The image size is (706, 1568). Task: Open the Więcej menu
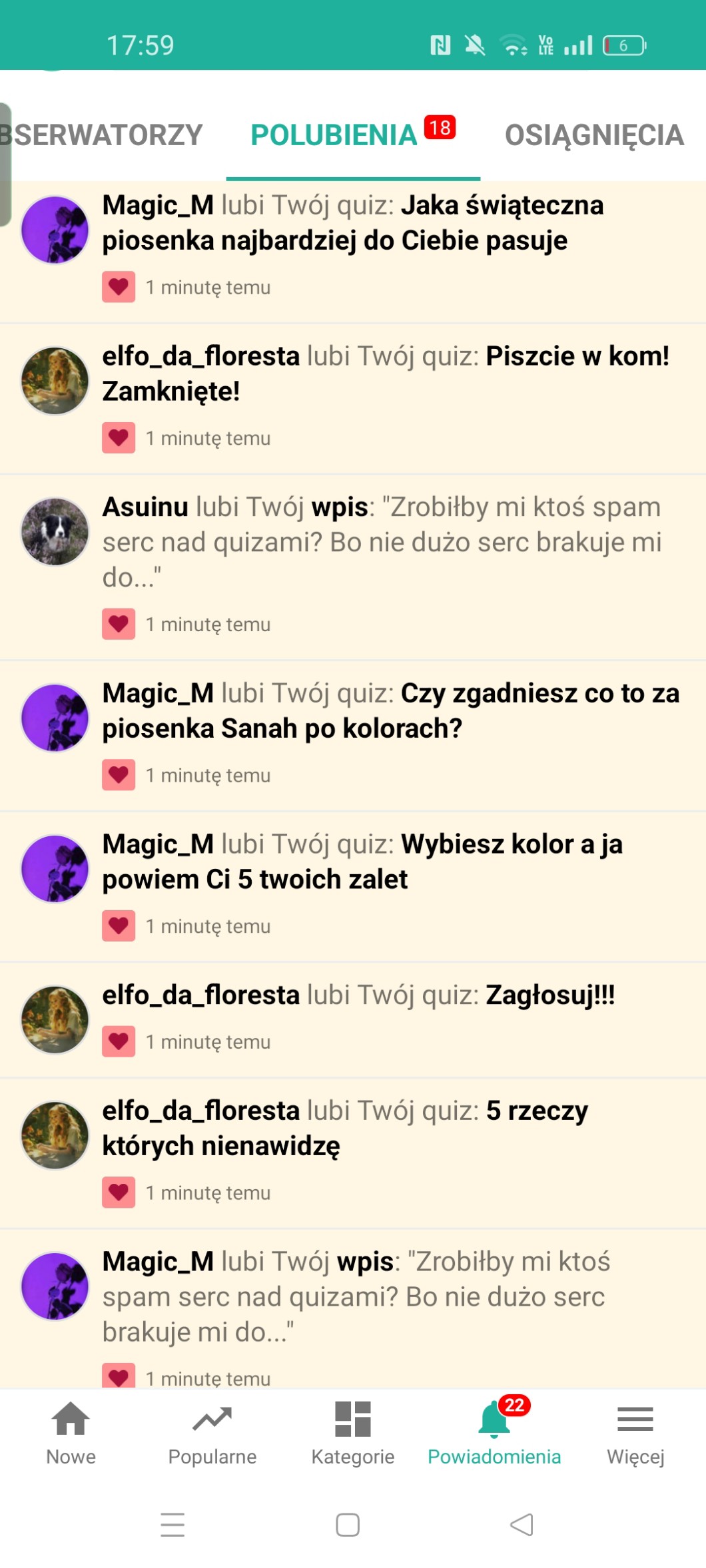pos(635,1432)
